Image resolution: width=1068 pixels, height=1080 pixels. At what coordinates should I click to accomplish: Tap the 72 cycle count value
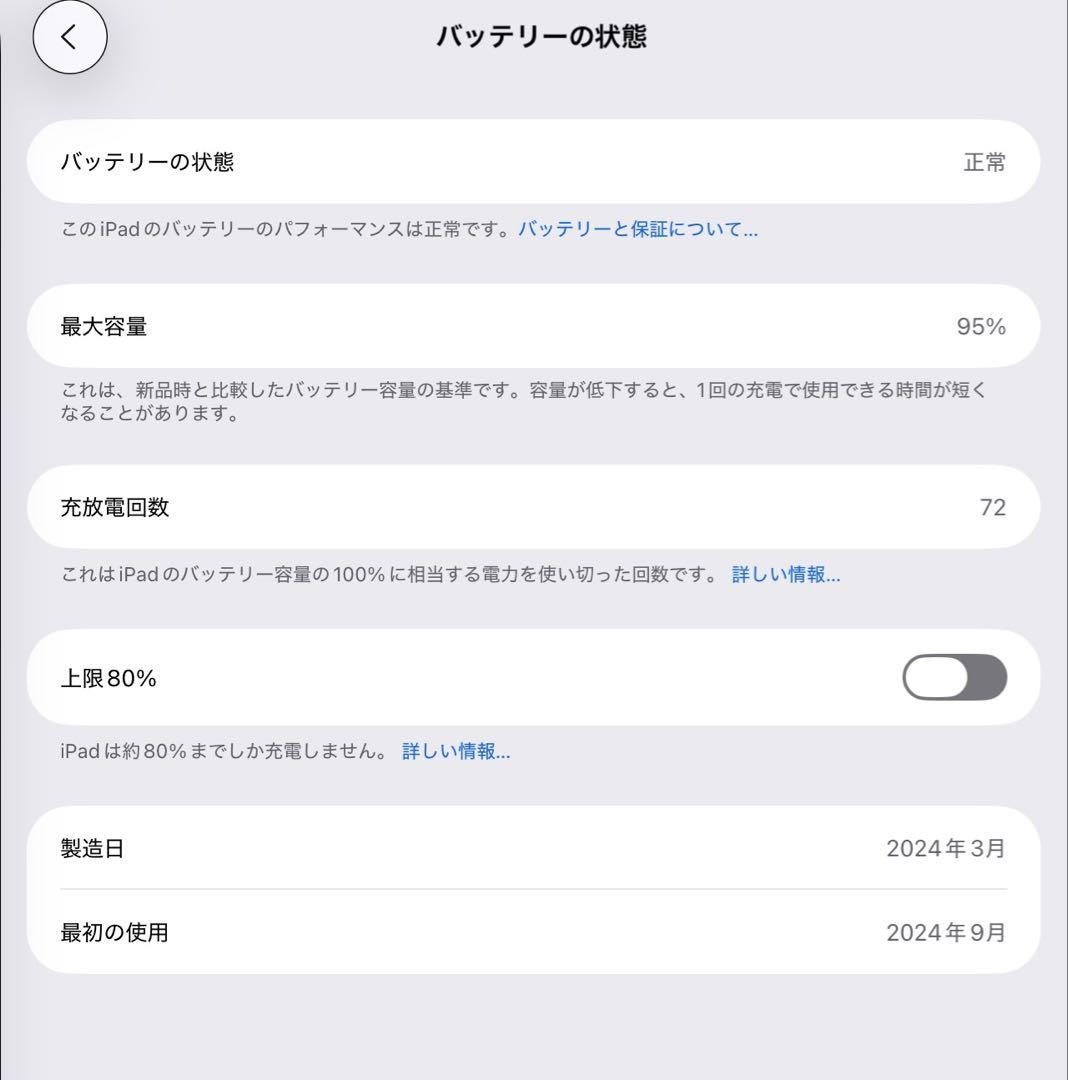click(992, 507)
